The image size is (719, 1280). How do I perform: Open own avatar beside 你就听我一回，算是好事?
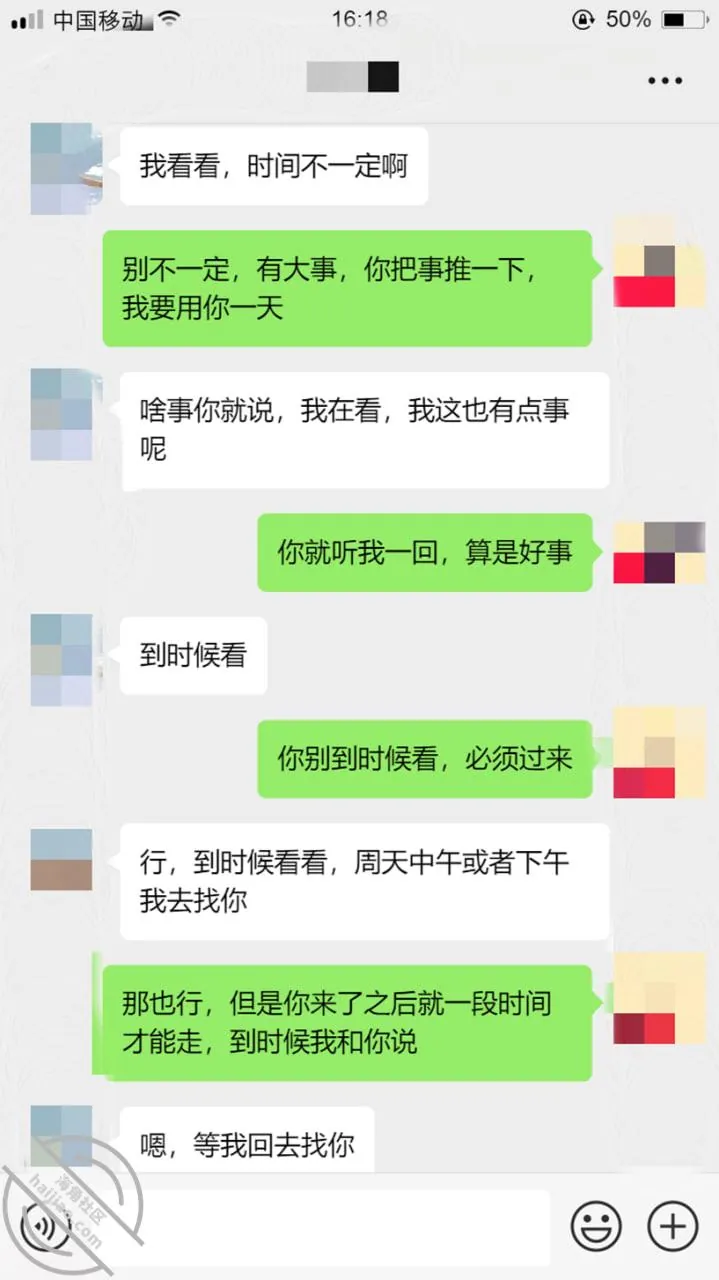(x=659, y=553)
